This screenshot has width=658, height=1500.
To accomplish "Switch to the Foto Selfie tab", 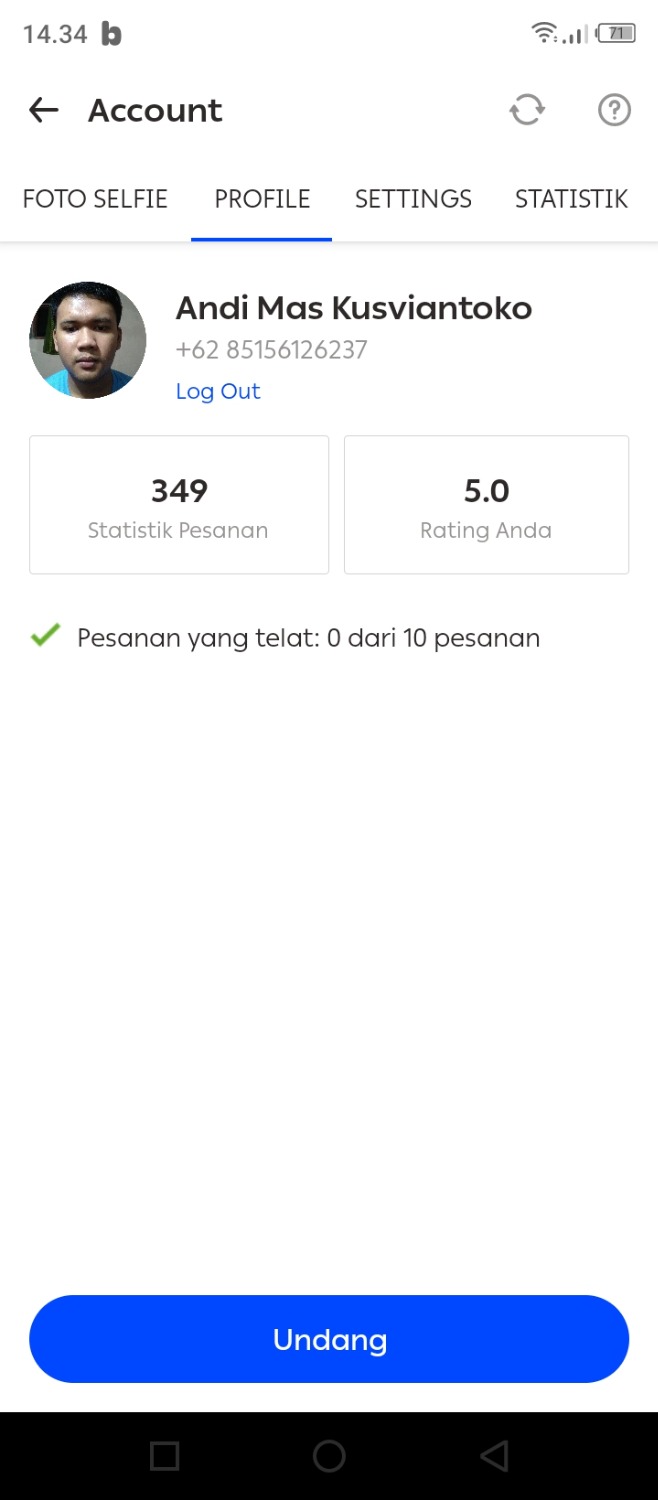I will tap(95, 199).
